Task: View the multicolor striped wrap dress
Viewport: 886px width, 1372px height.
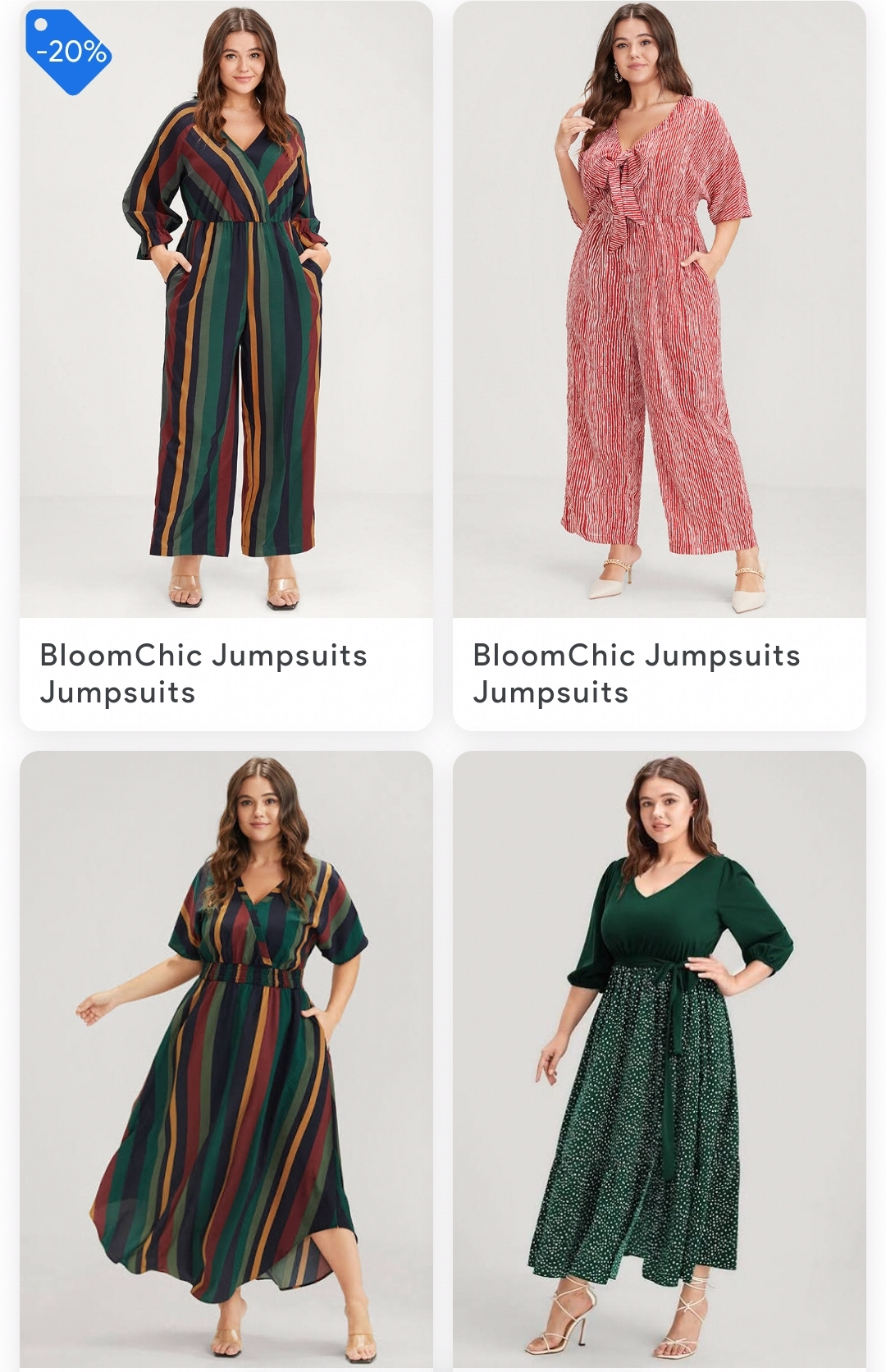Action: click(x=226, y=1059)
